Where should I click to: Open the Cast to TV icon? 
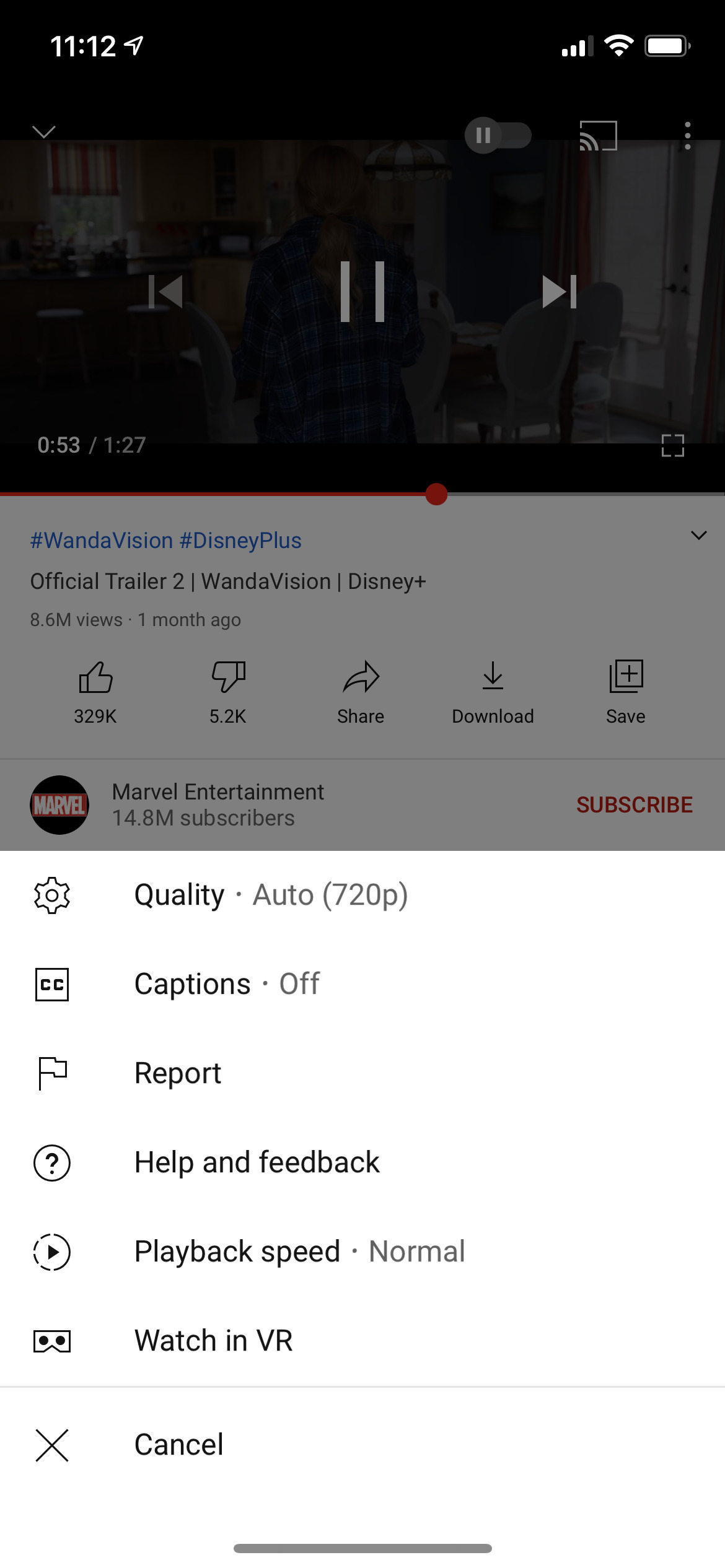tap(597, 136)
